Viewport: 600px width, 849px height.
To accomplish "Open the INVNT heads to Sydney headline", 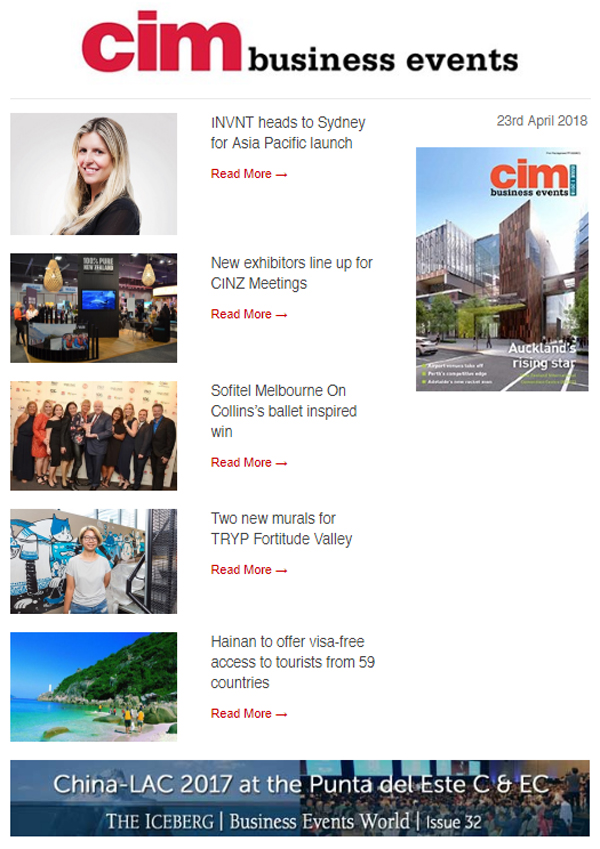I will click(288, 133).
